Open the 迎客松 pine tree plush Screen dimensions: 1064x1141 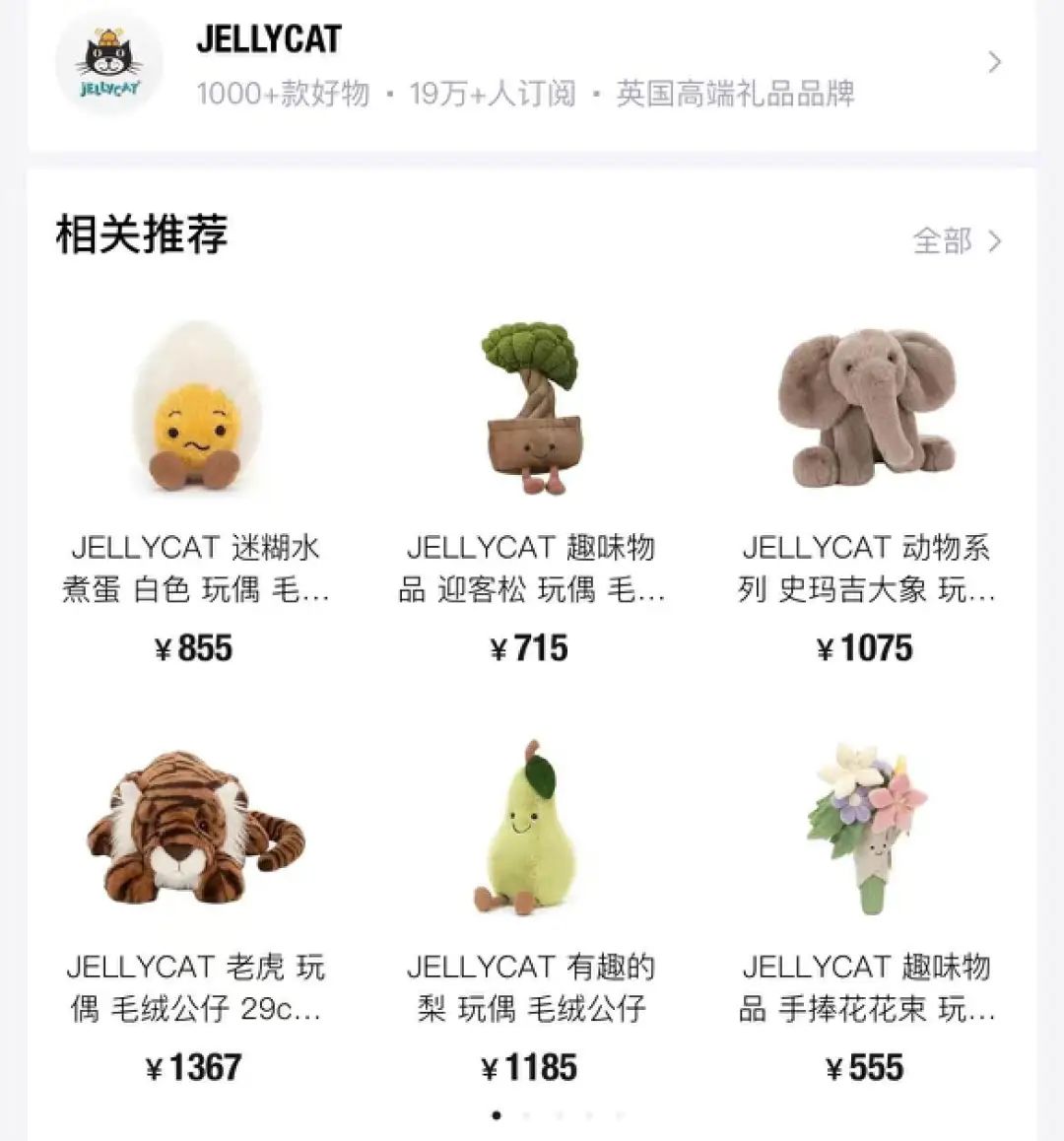click(531, 409)
